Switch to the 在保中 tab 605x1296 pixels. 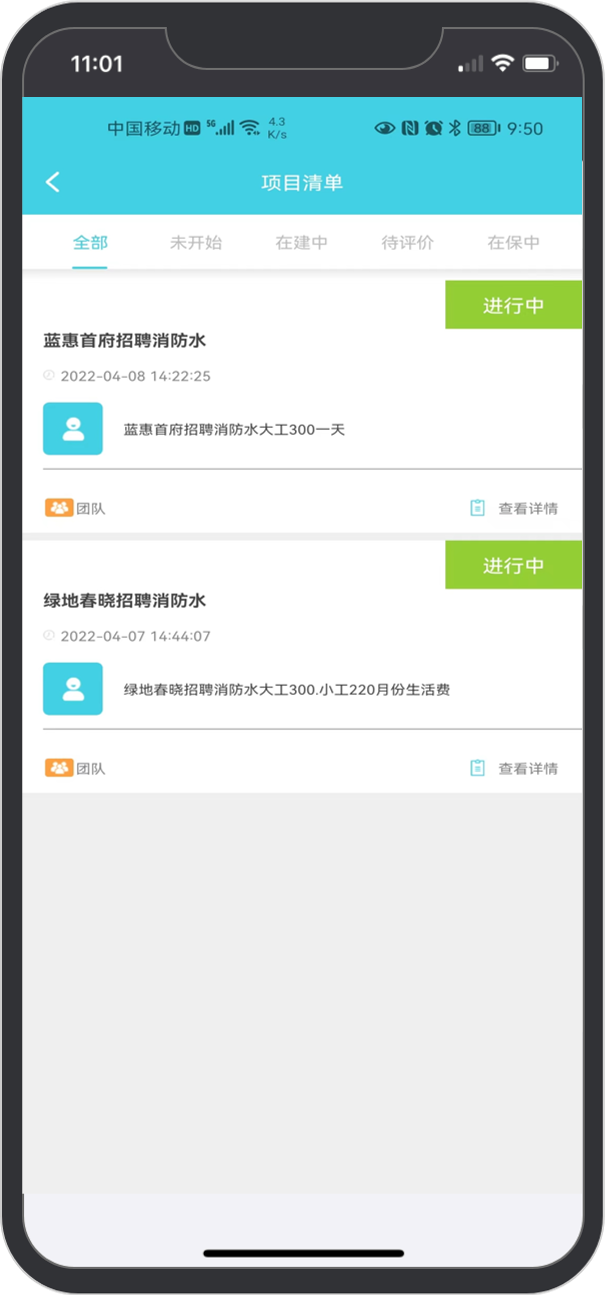[513, 243]
